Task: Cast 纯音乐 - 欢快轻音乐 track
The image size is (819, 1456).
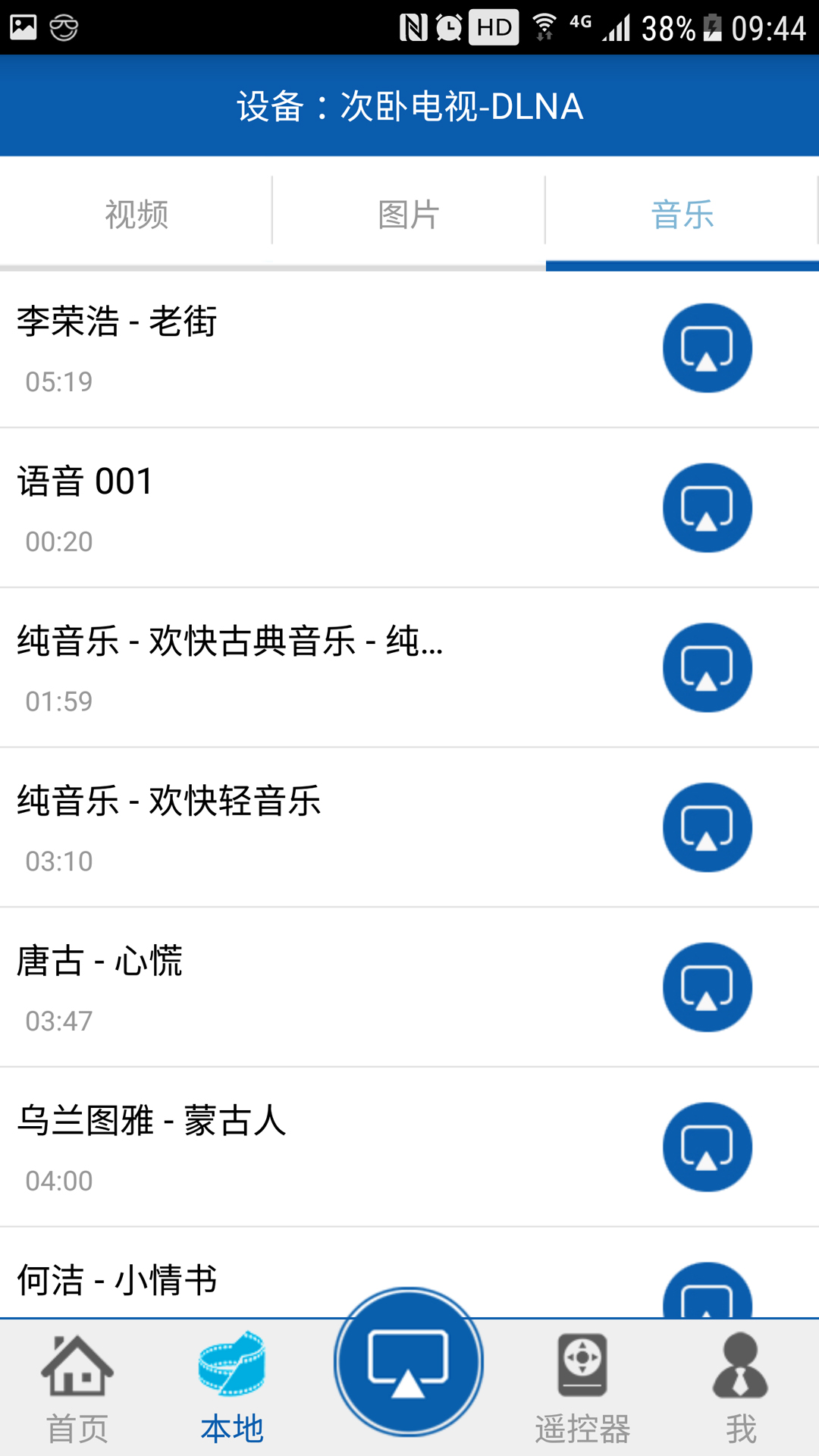Action: [x=707, y=827]
